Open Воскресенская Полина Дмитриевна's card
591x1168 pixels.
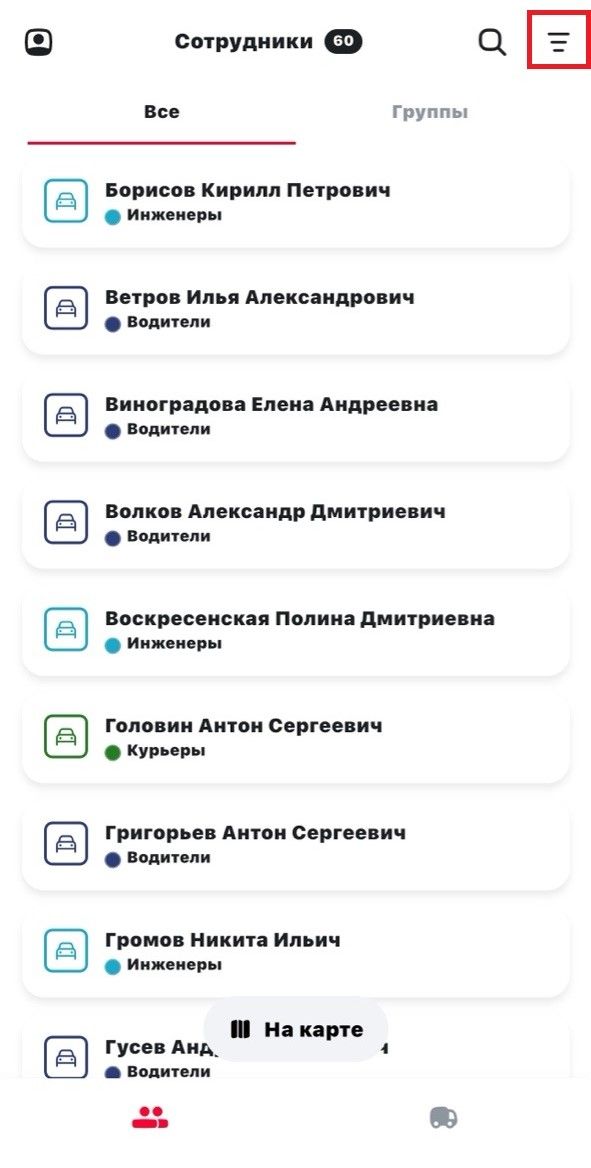[x=296, y=631]
